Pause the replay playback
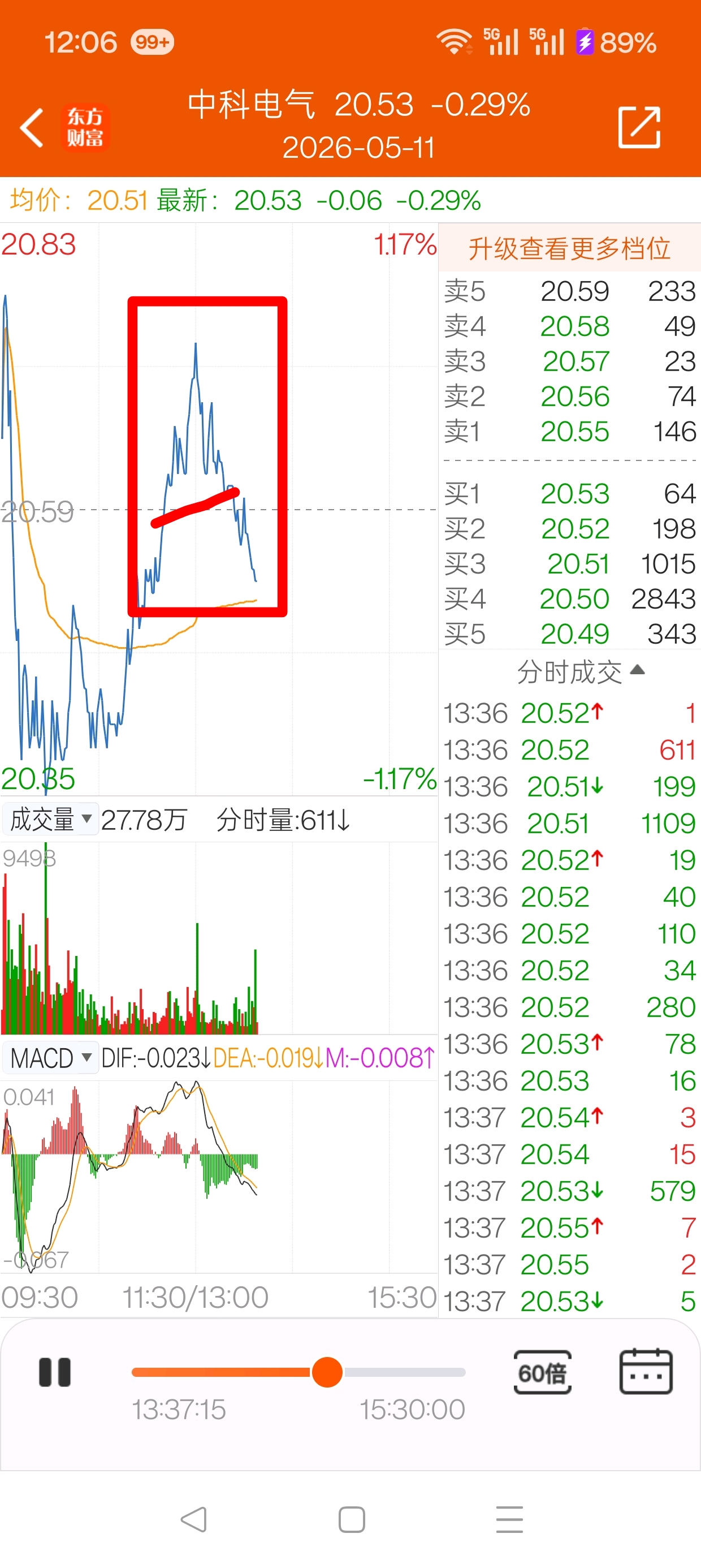 coord(55,1372)
